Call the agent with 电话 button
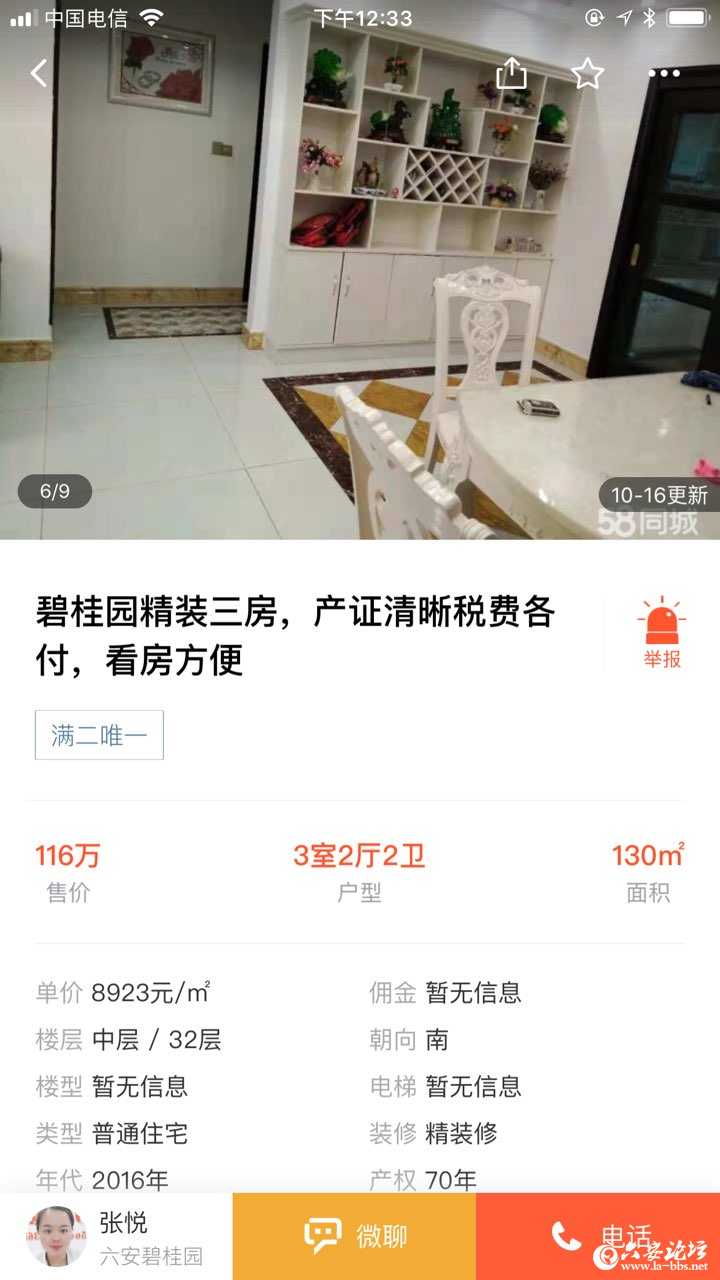This screenshot has width=720, height=1280. tap(598, 1236)
